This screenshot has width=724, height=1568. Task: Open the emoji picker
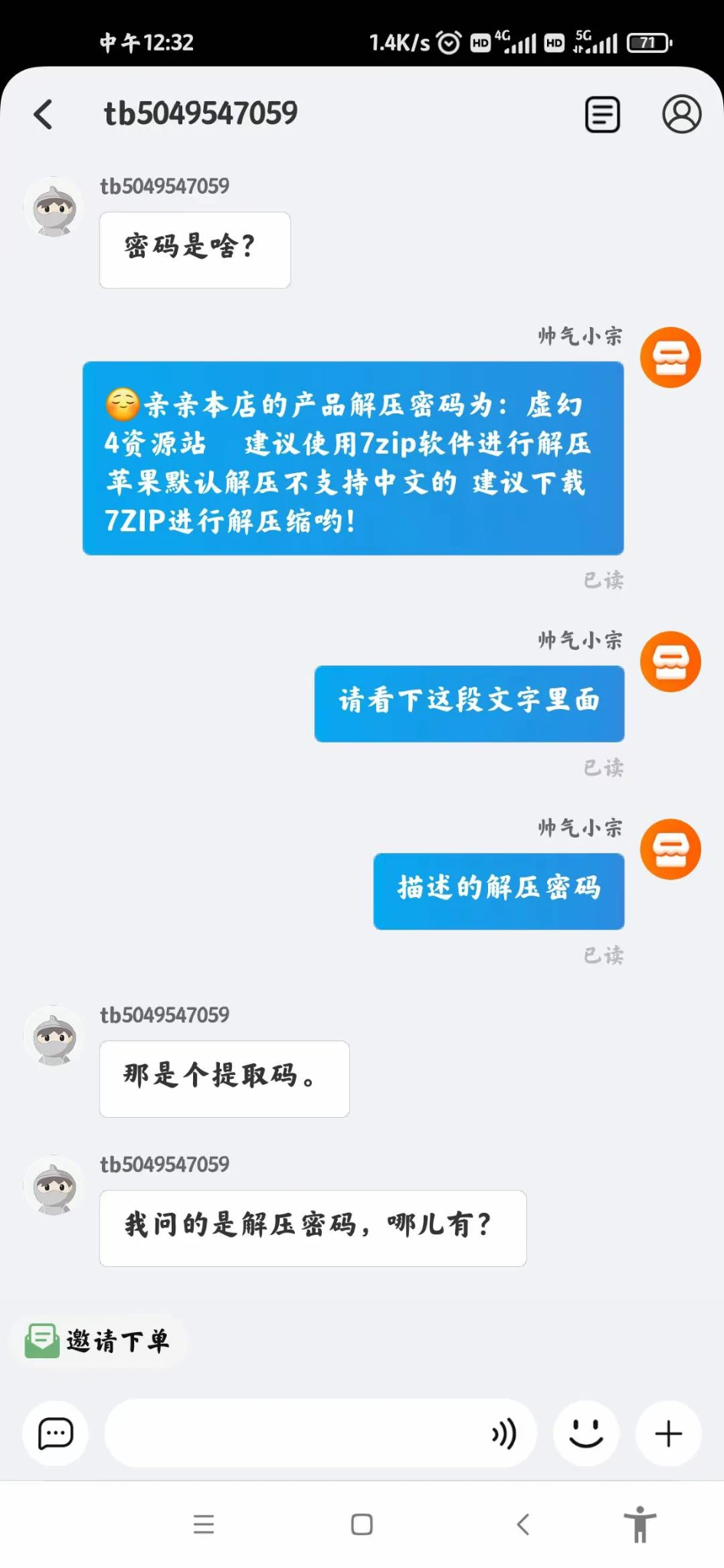[586, 1433]
